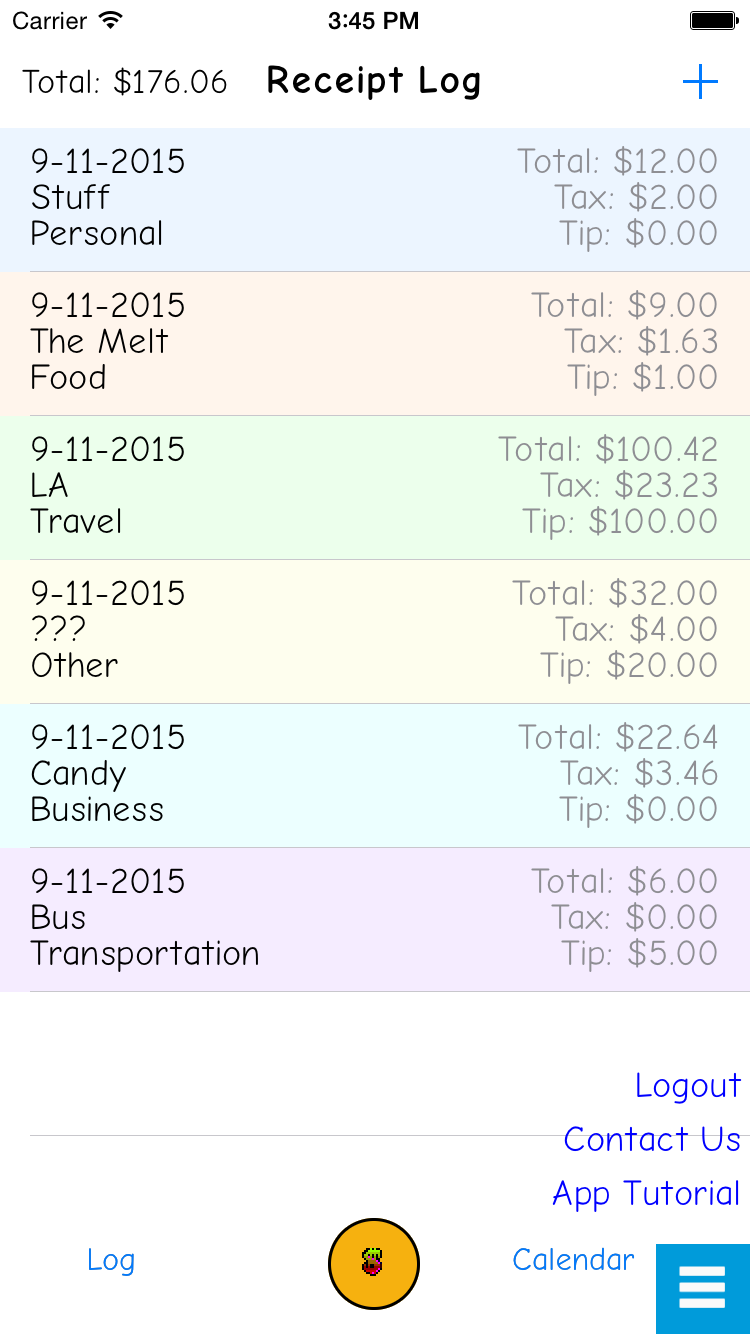Launch the App Tutorial
This screenshot has height=1334, width=750.
(x=646, y=1194)
